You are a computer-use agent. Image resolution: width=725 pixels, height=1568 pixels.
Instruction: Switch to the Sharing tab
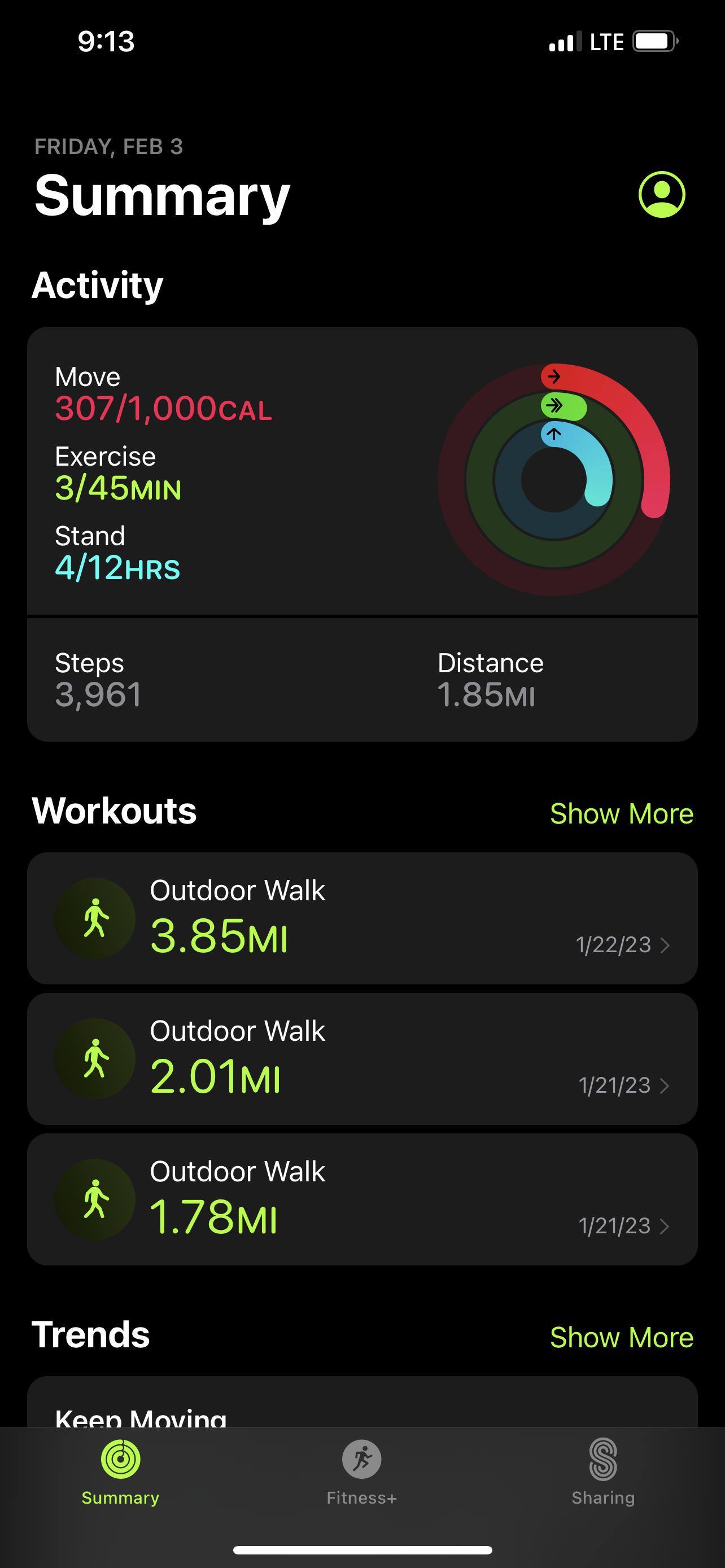pos(602,1470)
